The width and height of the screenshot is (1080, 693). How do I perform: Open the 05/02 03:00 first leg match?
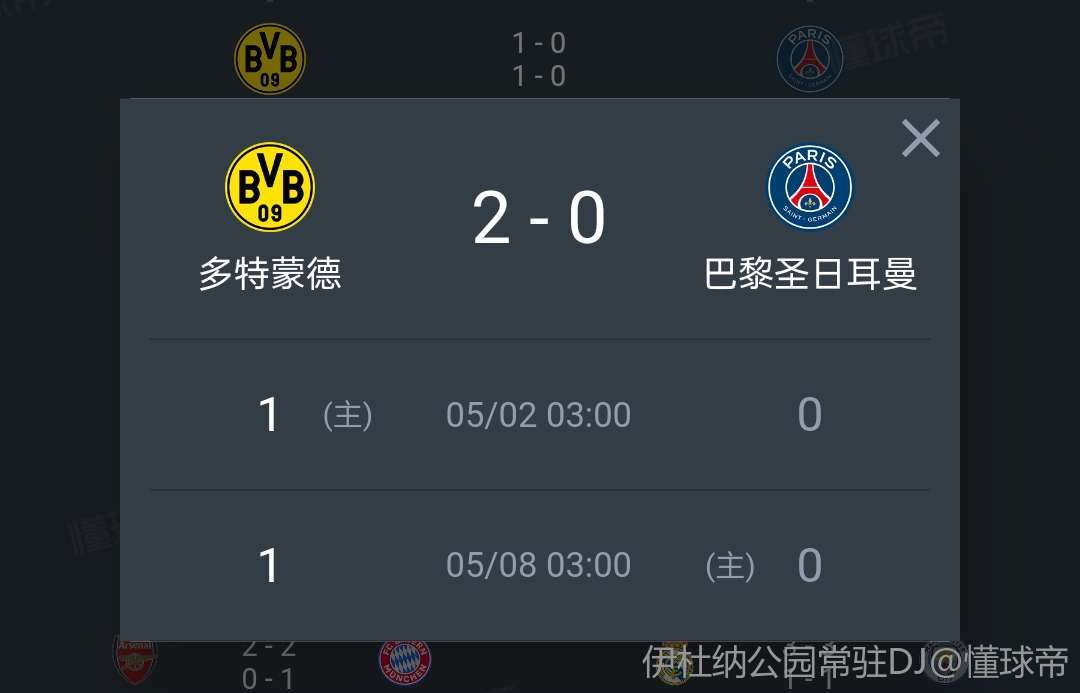pyautogui.click(x=539, y=415)
